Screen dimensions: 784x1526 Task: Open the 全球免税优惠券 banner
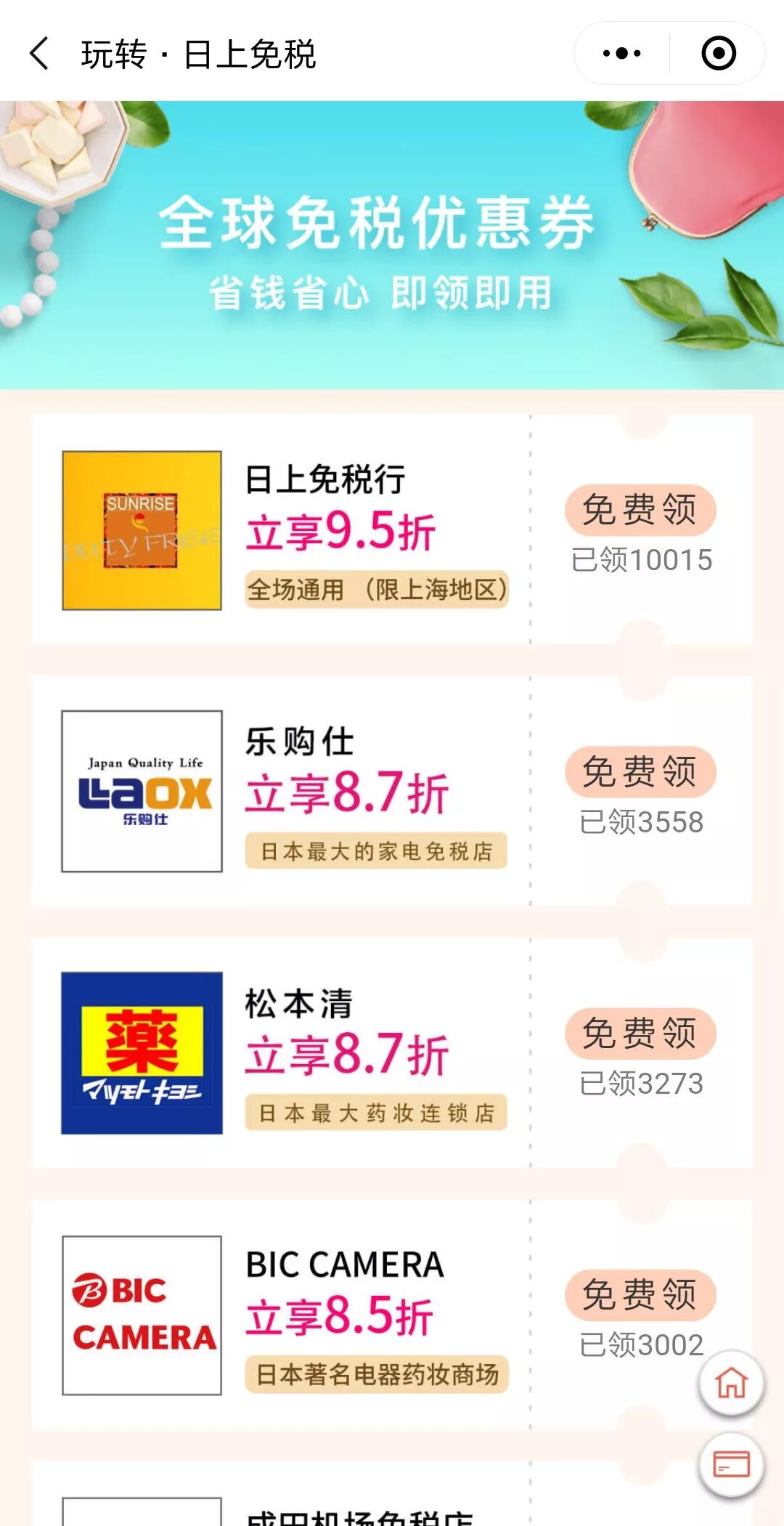pyautogui.click(x=392, y=245)
